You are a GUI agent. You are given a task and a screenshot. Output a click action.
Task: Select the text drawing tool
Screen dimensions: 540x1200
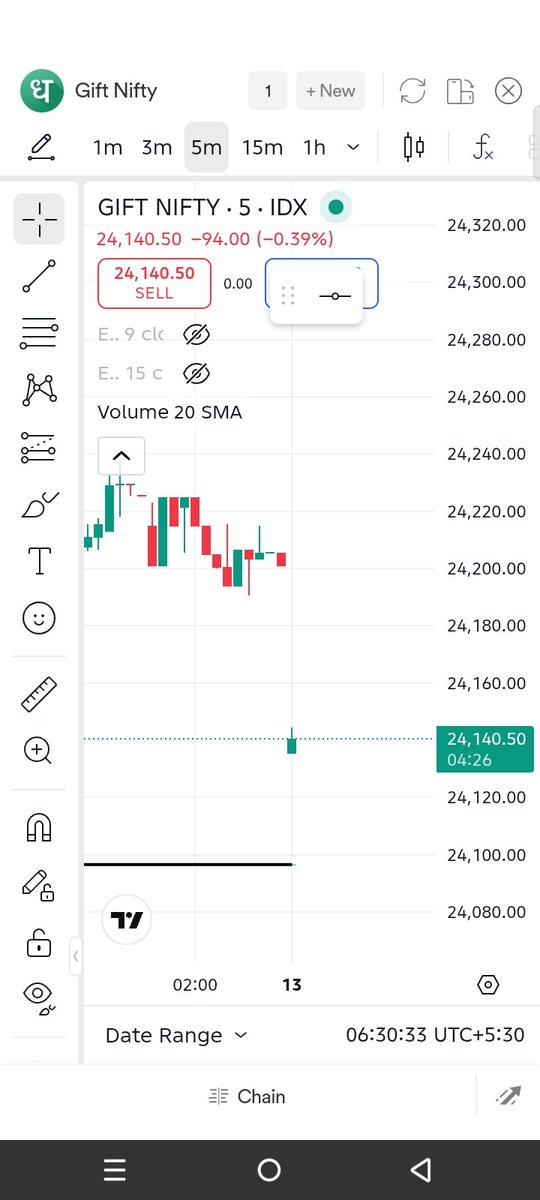(x=39, y=561)
